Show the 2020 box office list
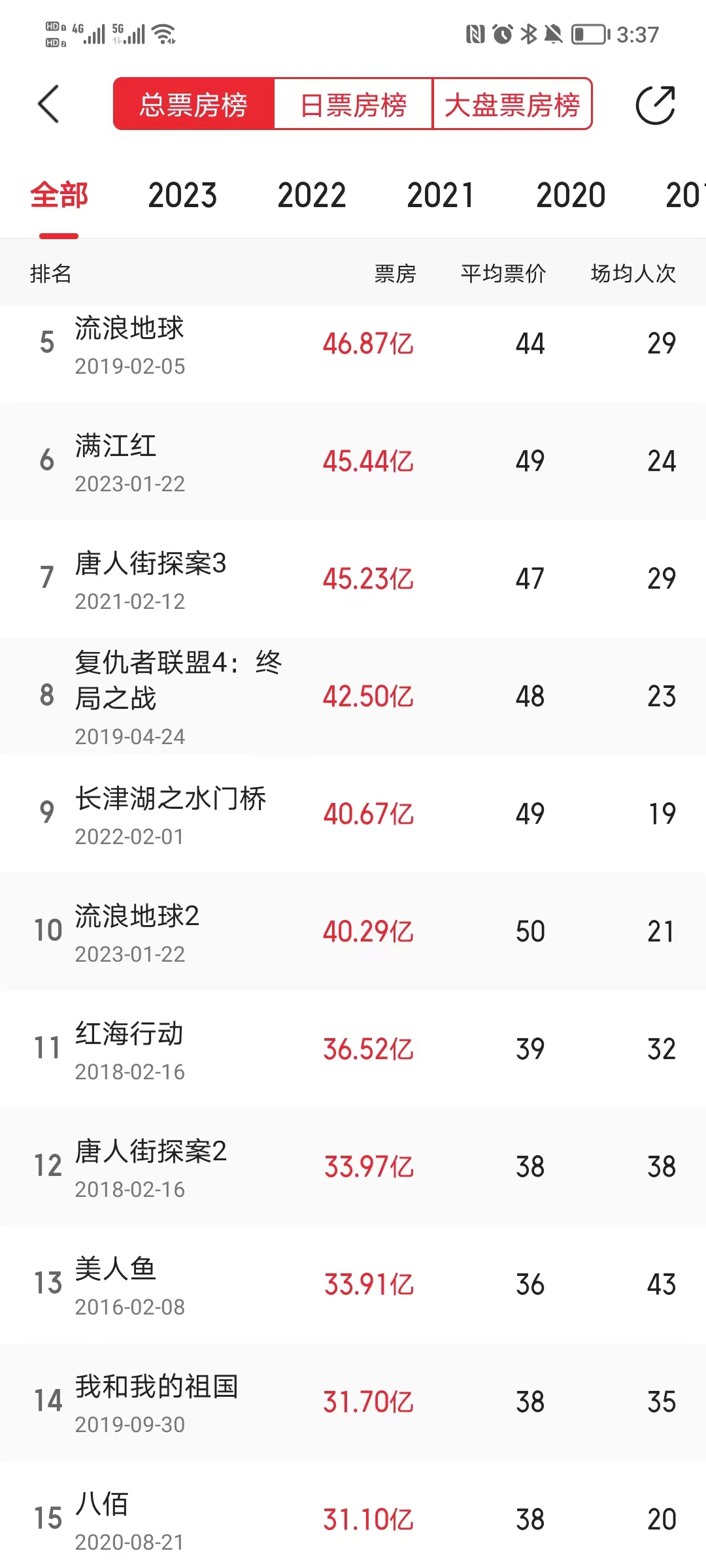The width and height of the screenshot is (706, 1568). click(571, 195)
